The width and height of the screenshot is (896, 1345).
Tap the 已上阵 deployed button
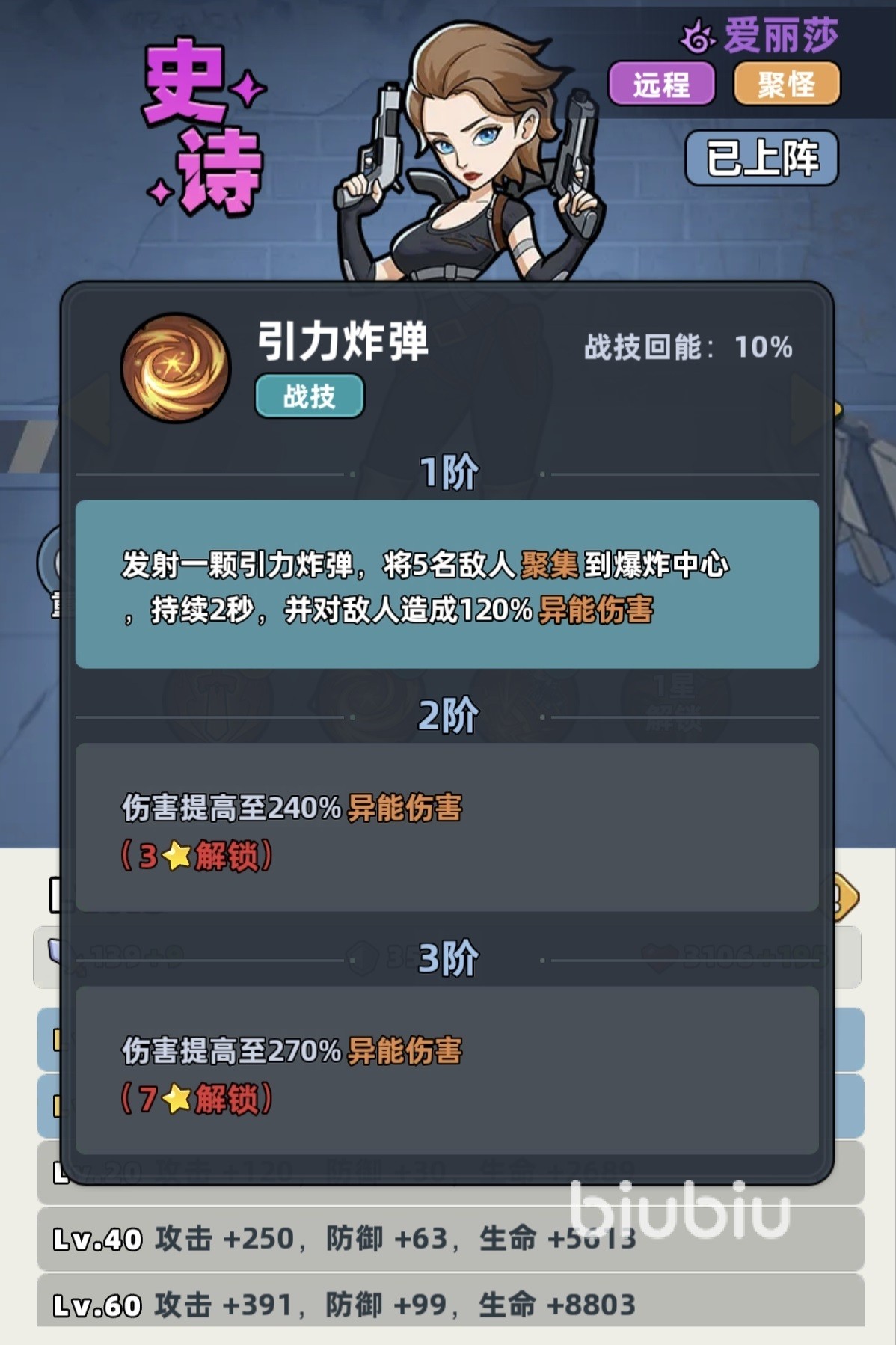(x=761, y=158)
